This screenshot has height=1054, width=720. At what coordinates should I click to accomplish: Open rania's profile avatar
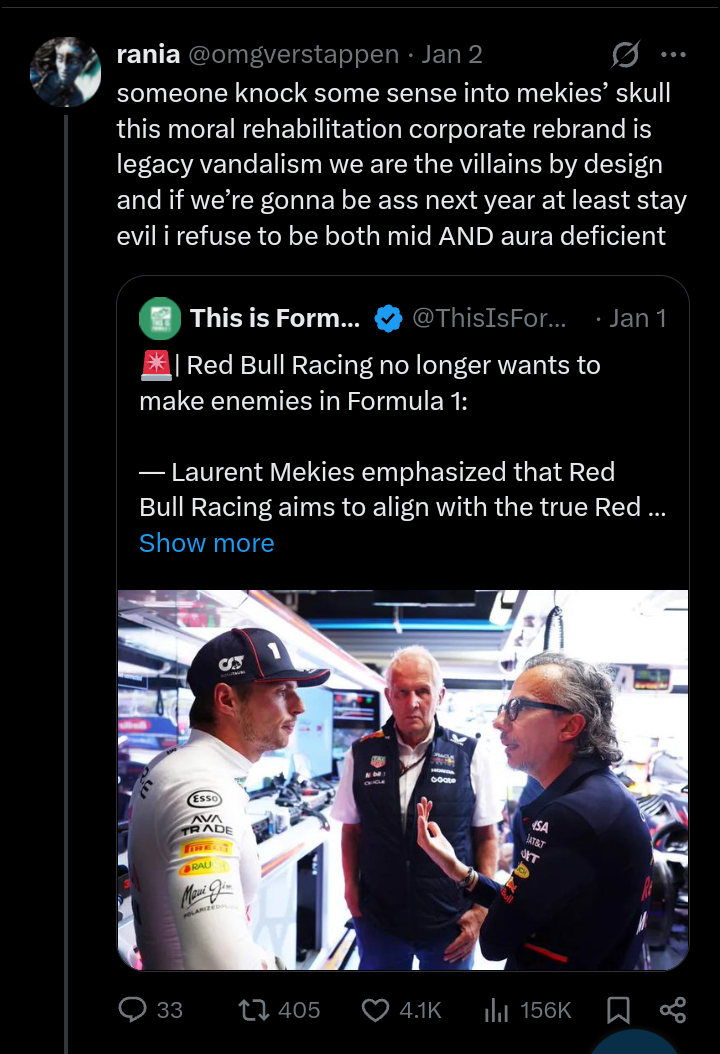click(65, 72)
